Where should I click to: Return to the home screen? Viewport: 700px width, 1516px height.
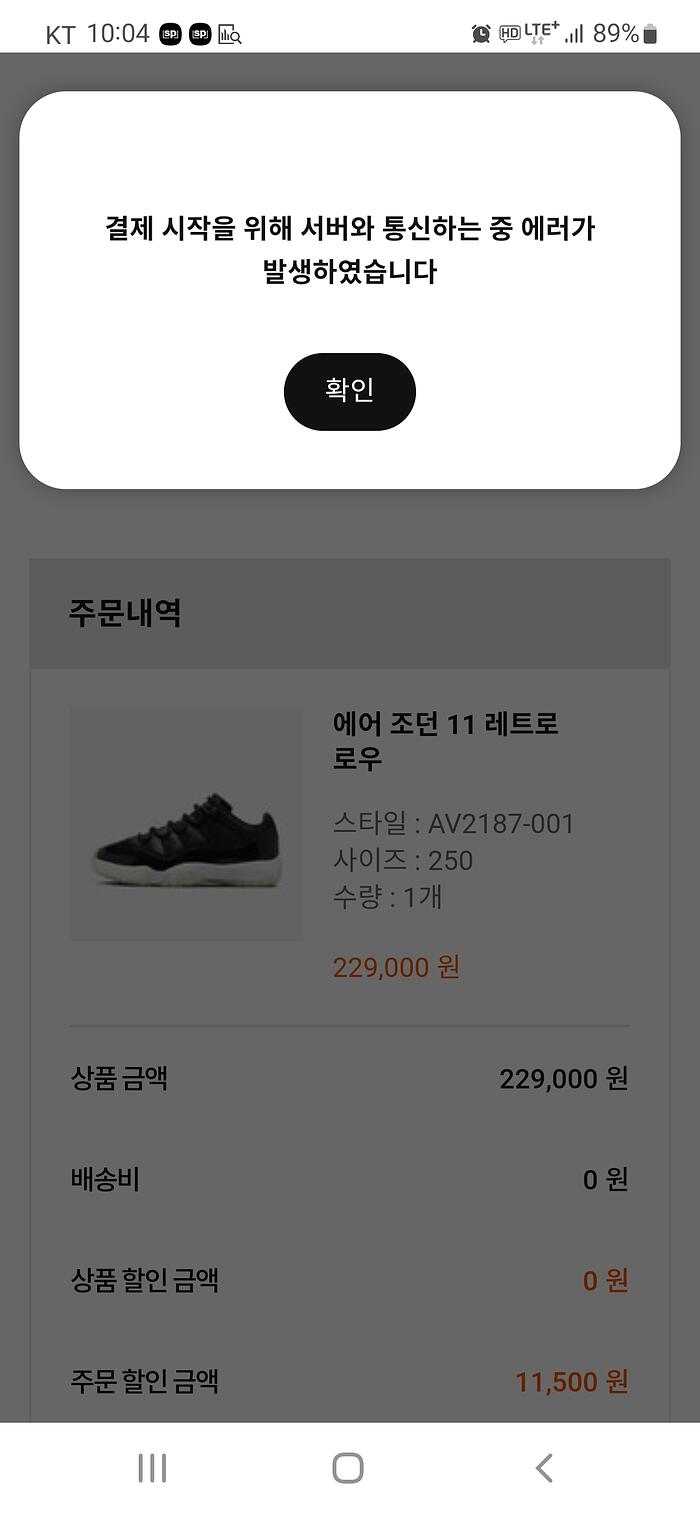[348, 1467]
